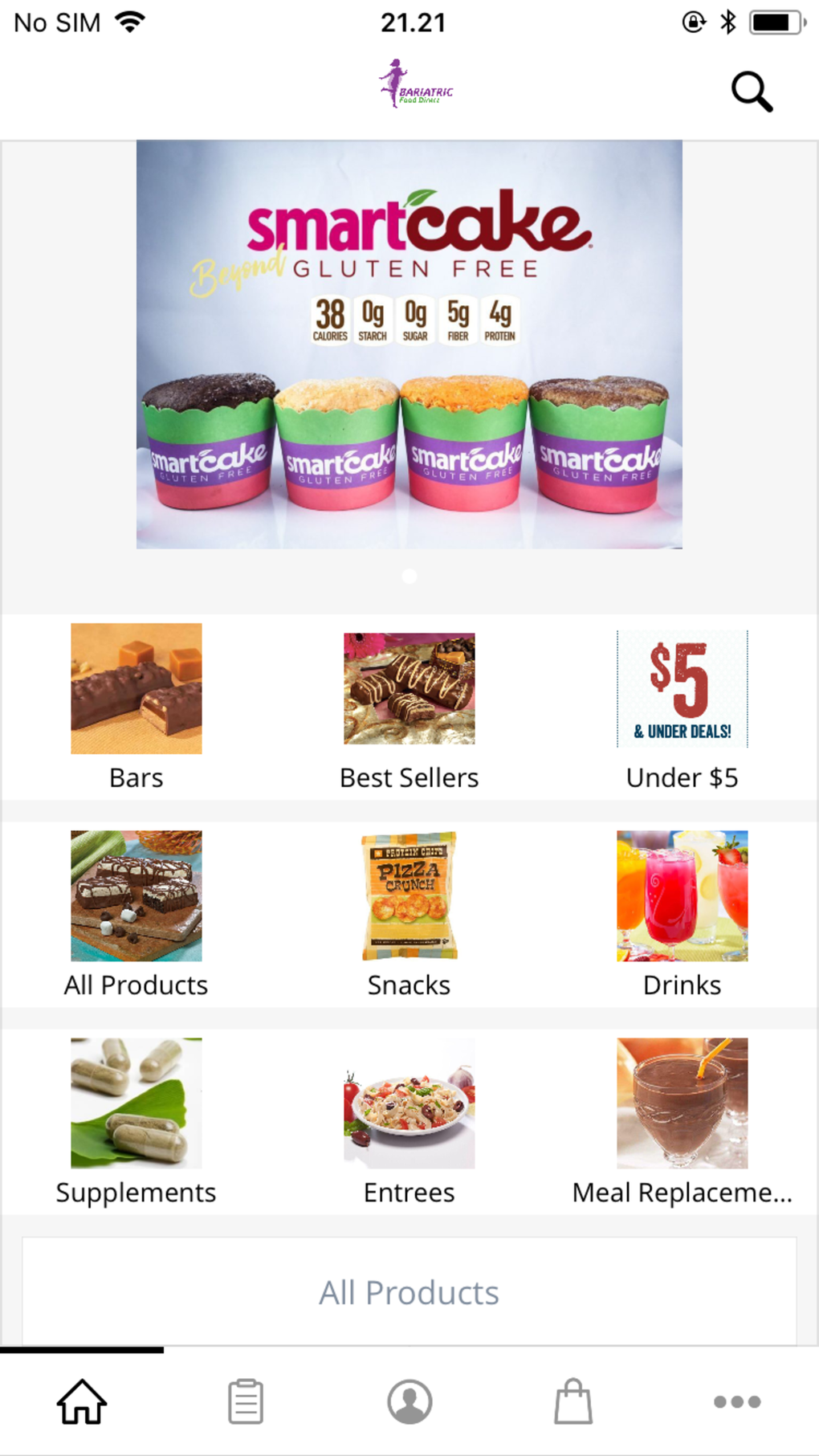Browse the Meal Replacements category
Screen dimensions: 819x1456
pyautogui.click(x=682, y=1121)
